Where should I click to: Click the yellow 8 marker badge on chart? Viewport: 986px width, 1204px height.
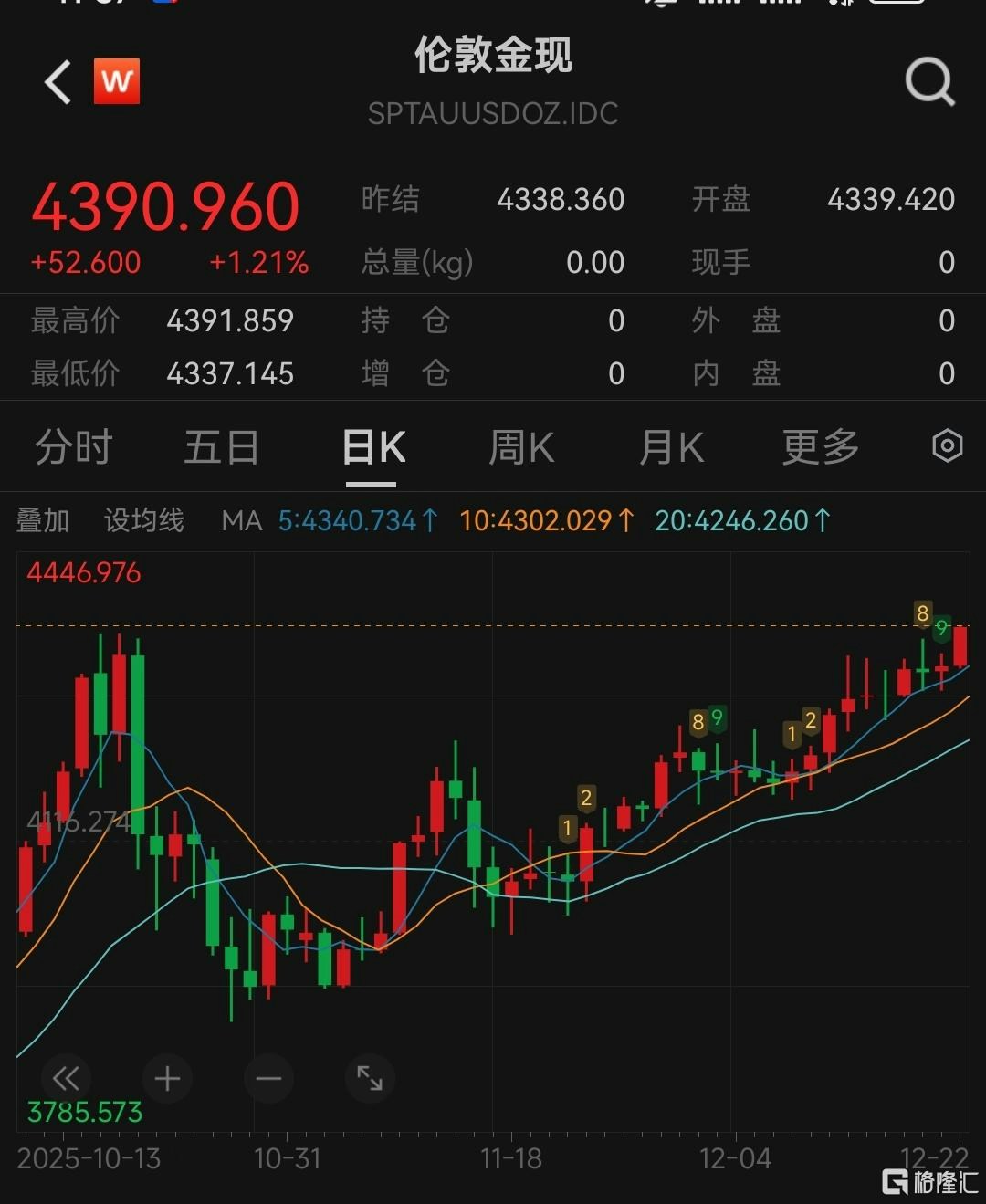pyautogui.click(x=925, y=614)
